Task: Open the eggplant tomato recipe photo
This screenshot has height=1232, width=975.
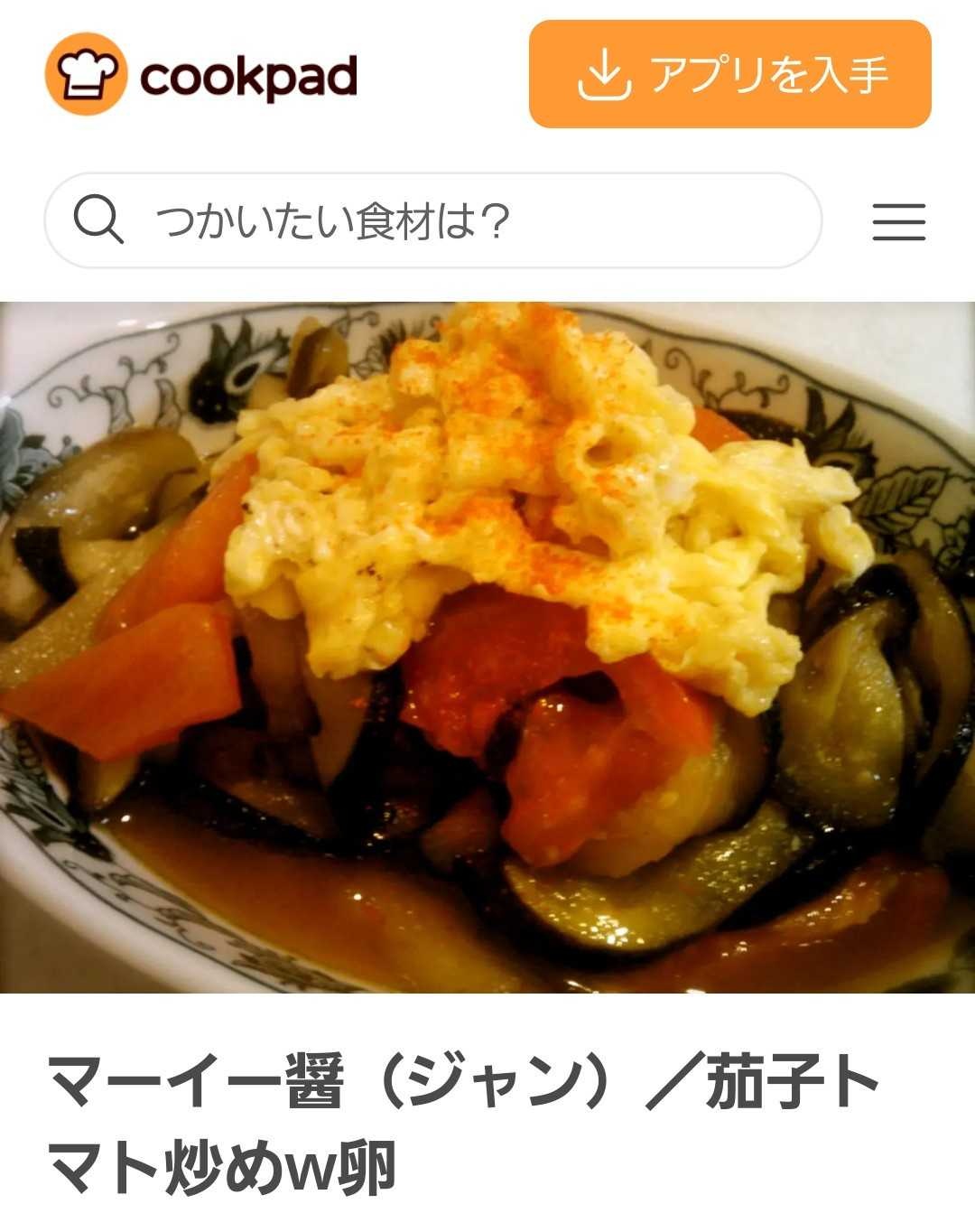Action: [x=487, y=647]
